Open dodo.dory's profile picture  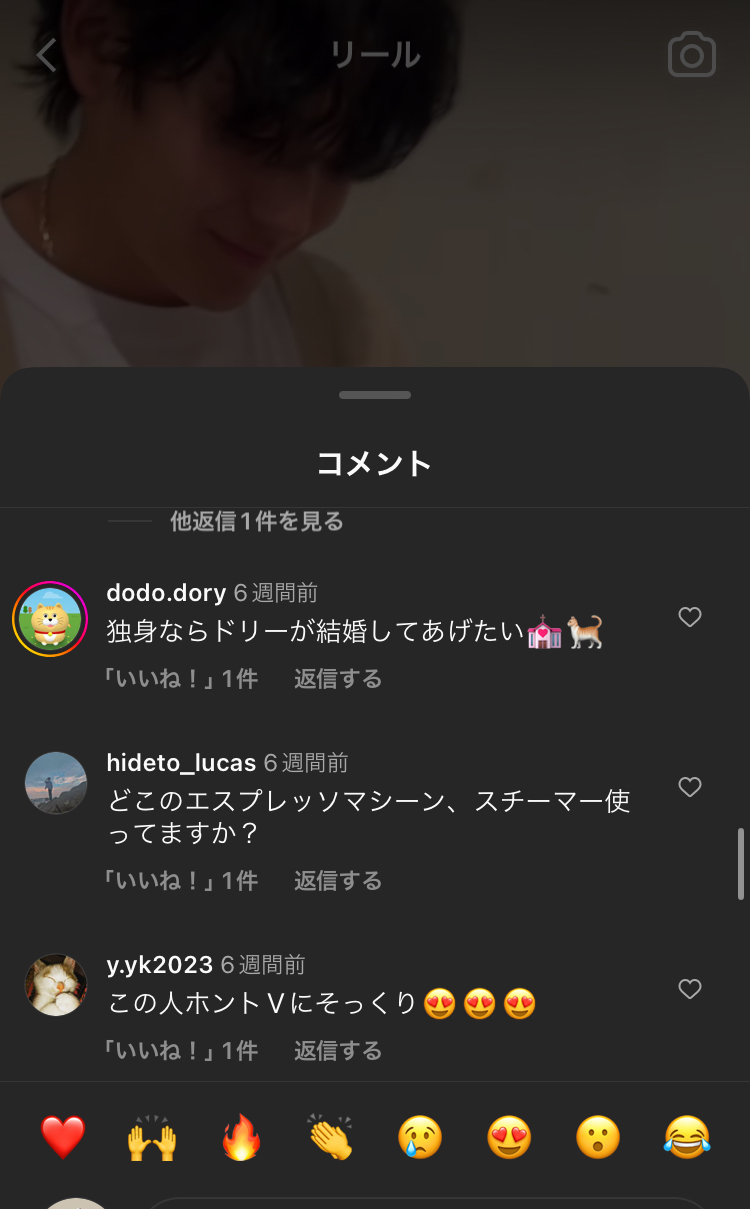pos(50,619)
